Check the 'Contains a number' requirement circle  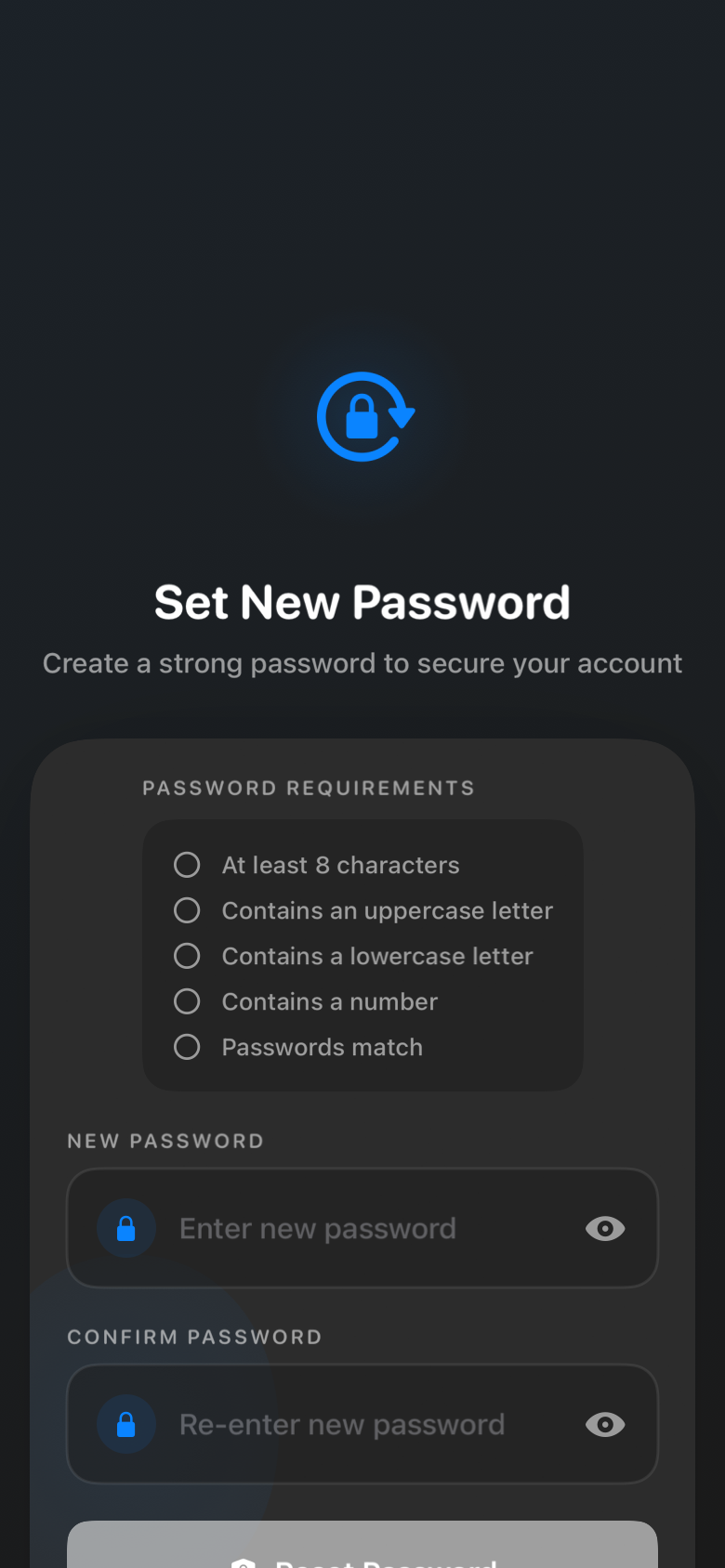click(x=187, y=1001)
